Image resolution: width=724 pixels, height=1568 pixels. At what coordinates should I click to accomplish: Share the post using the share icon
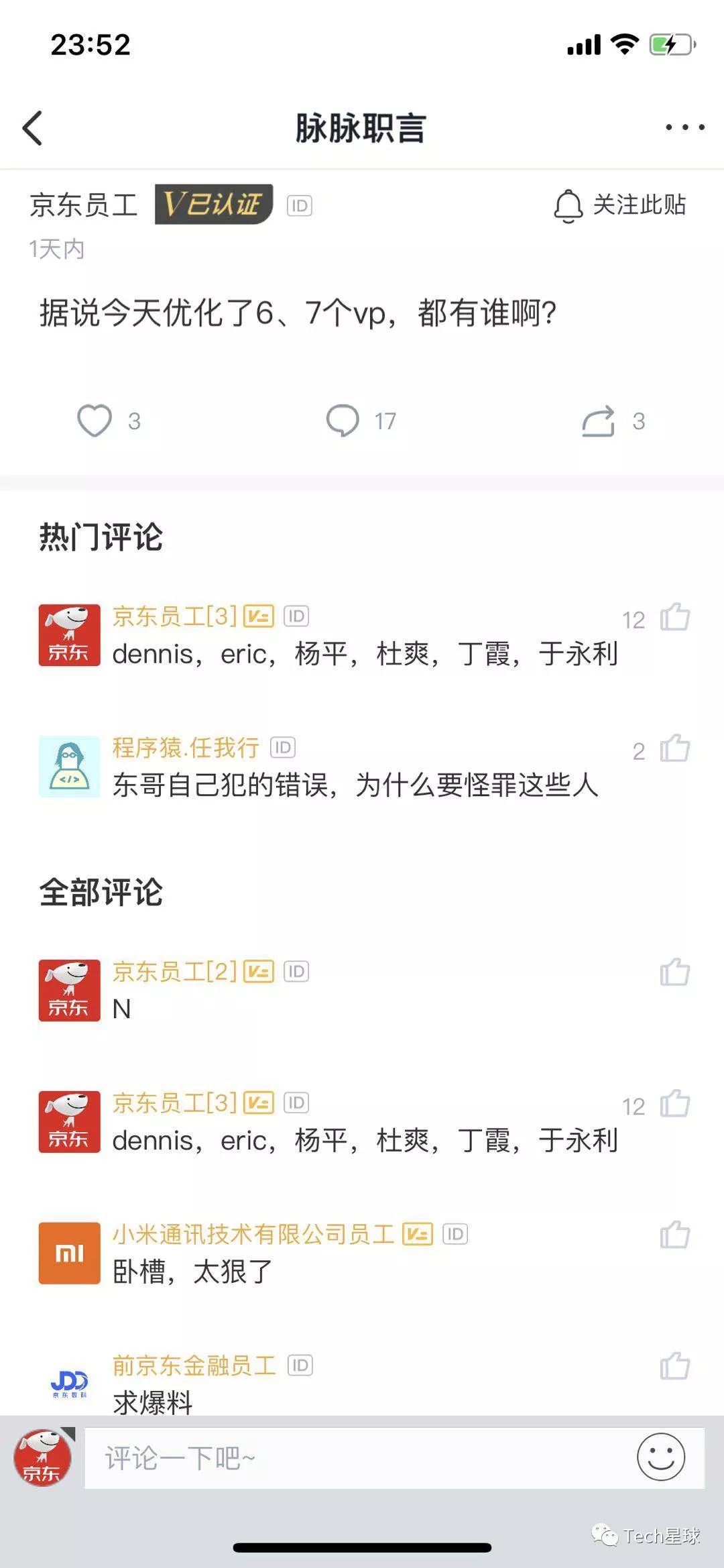pos(598,421)
